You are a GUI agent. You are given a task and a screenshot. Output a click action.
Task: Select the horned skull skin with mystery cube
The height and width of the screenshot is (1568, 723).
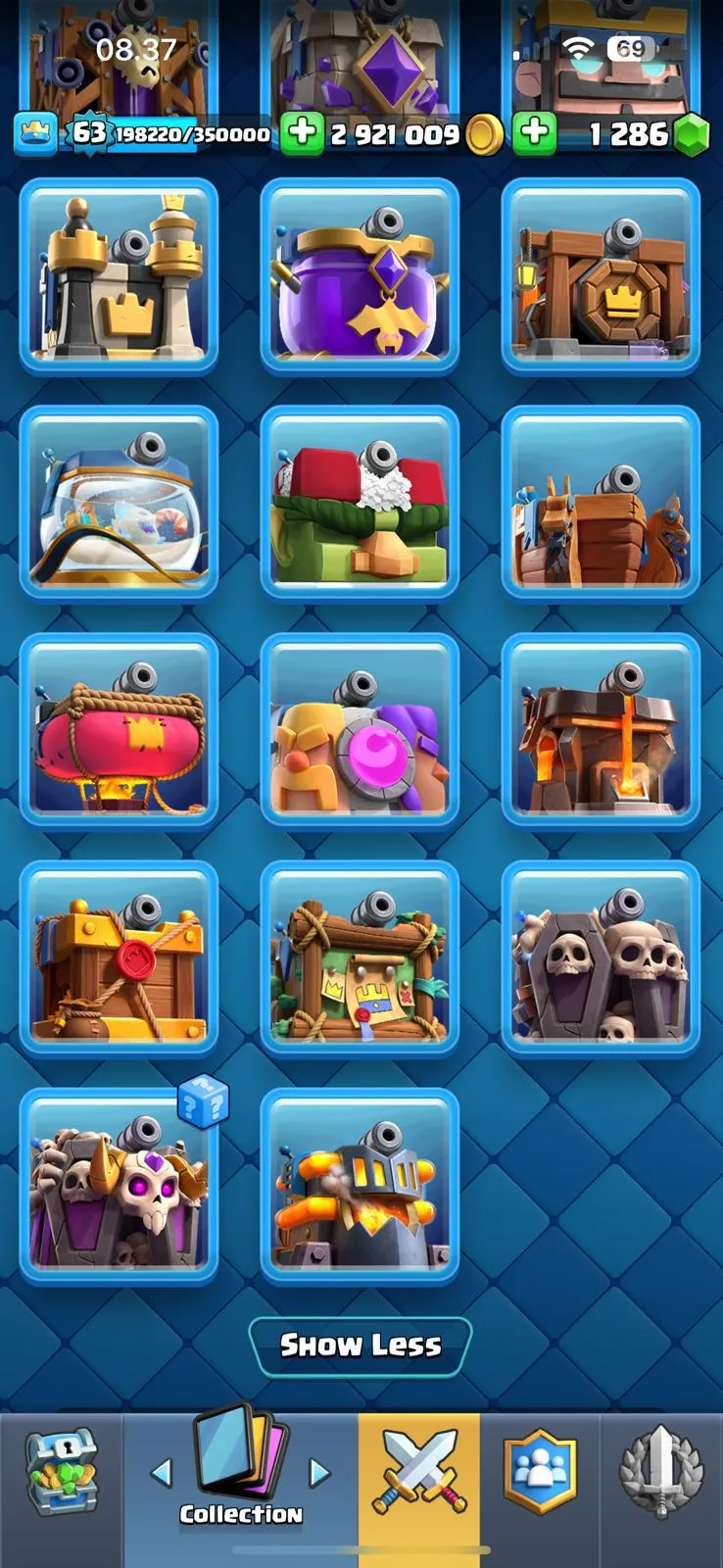(119, 1185)
